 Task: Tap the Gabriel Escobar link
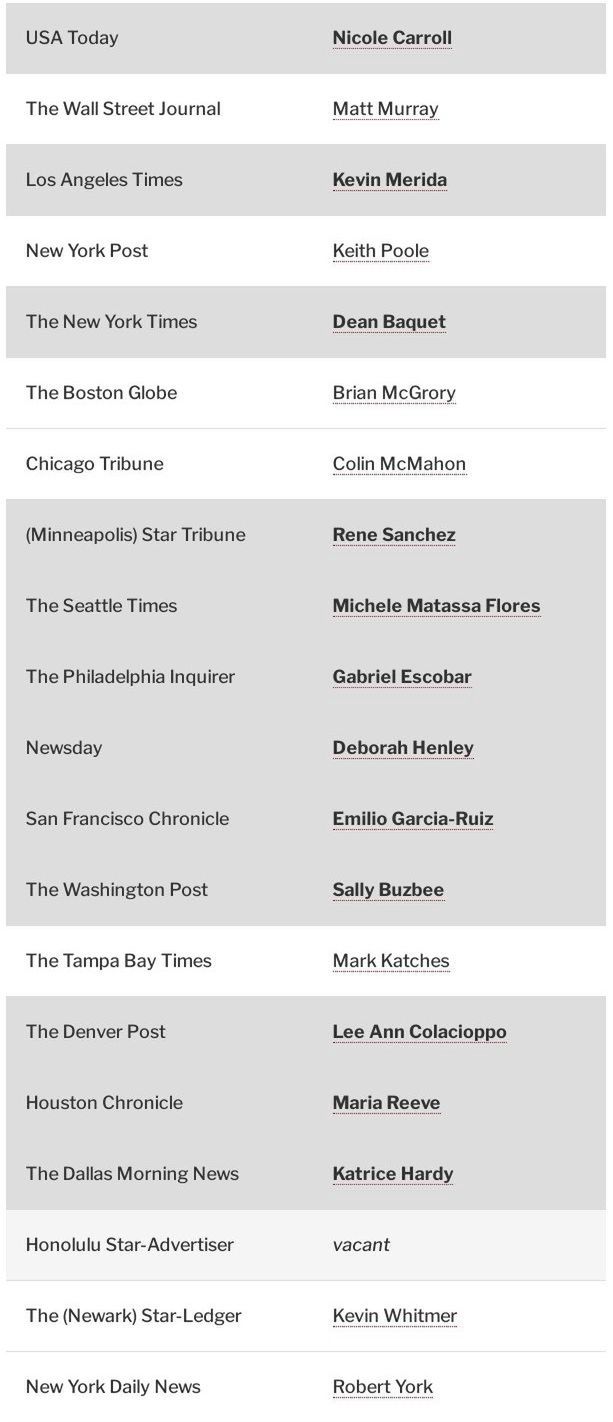(402, 677)
